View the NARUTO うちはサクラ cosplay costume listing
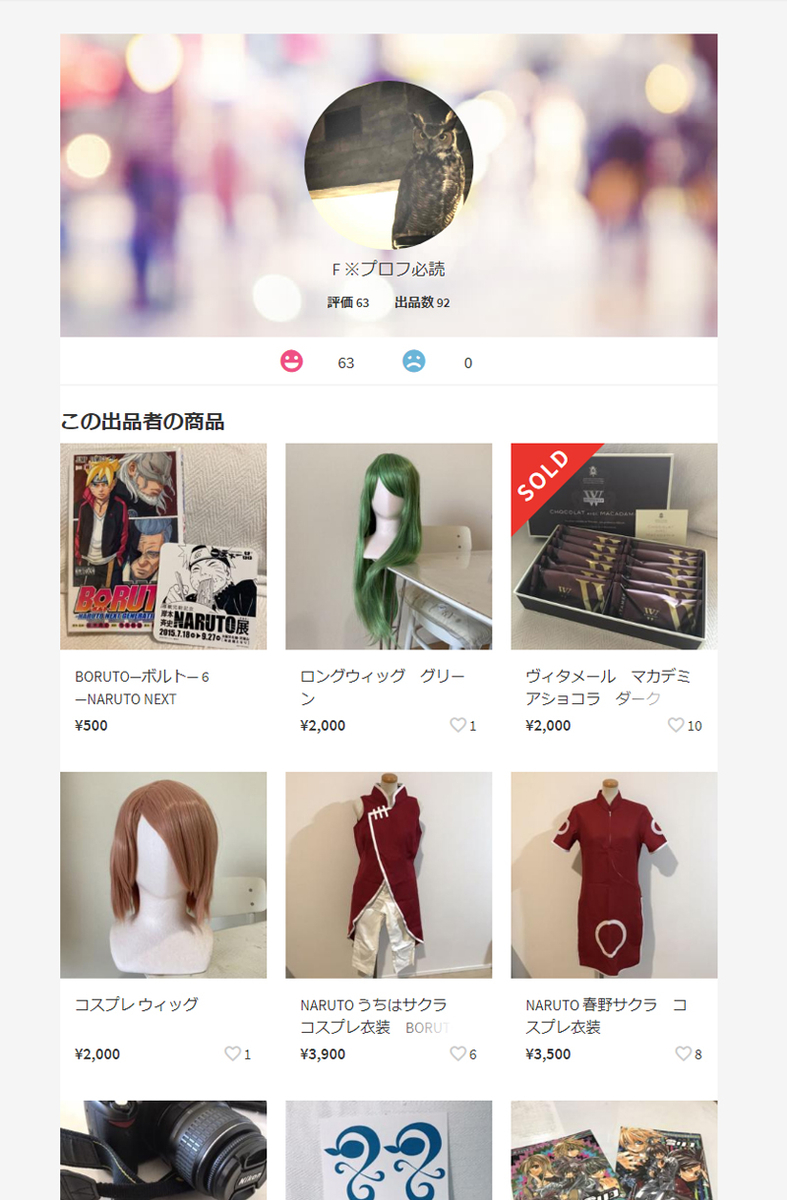This screenshot has height=1200, width=787. [x=388, y=875]
